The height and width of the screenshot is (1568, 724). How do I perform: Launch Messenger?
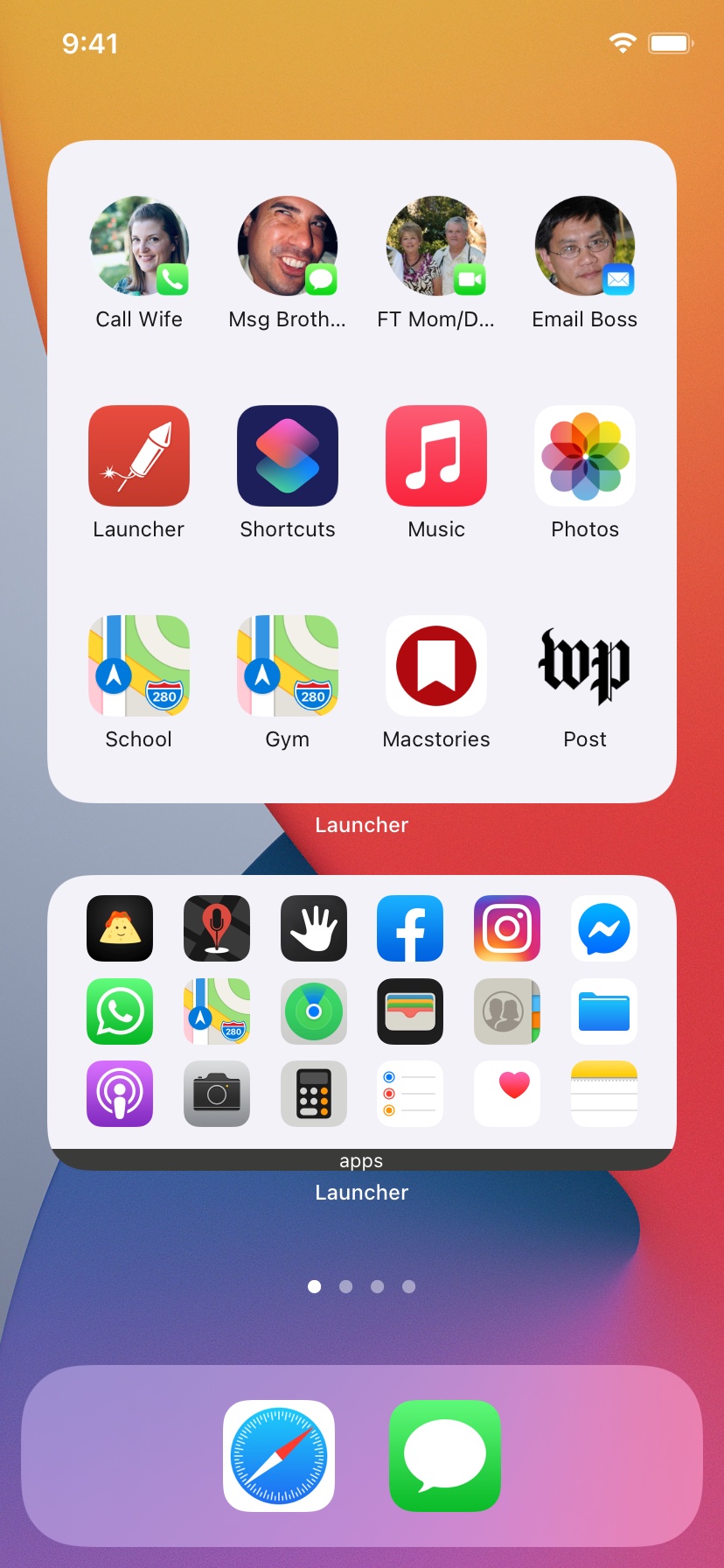(603, 928)
